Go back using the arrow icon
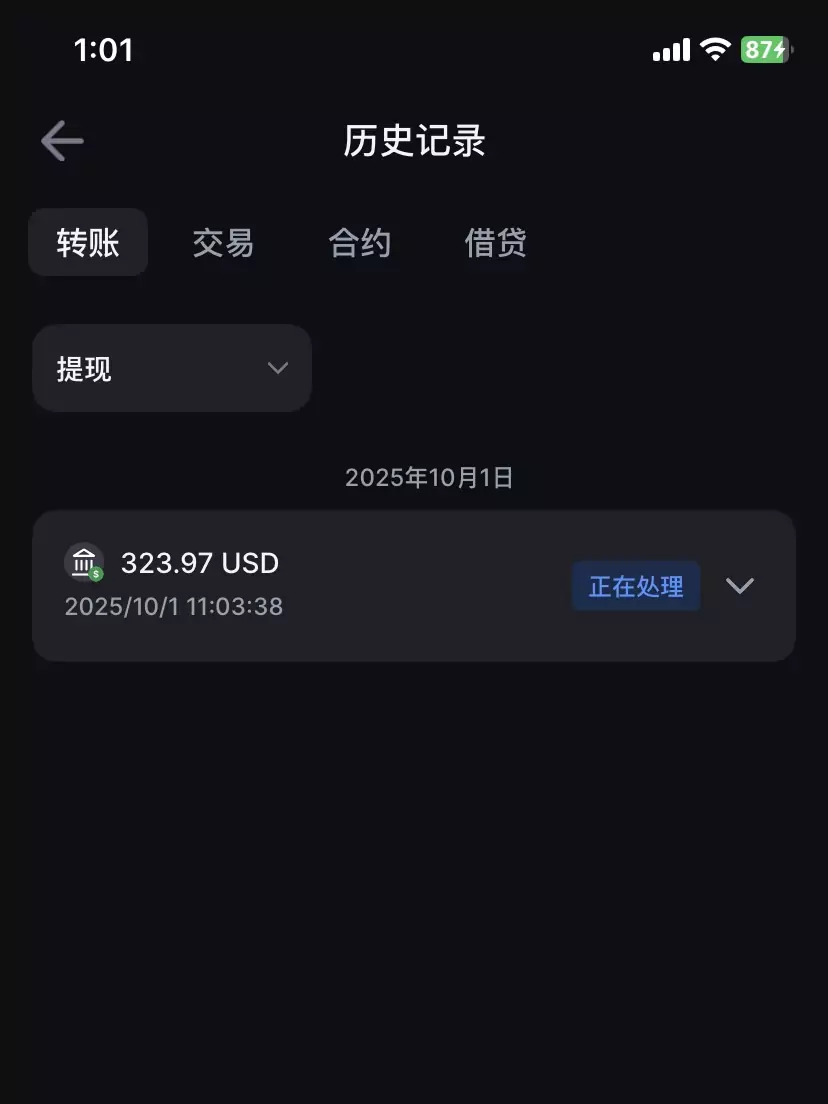 (x=62, y=141)
